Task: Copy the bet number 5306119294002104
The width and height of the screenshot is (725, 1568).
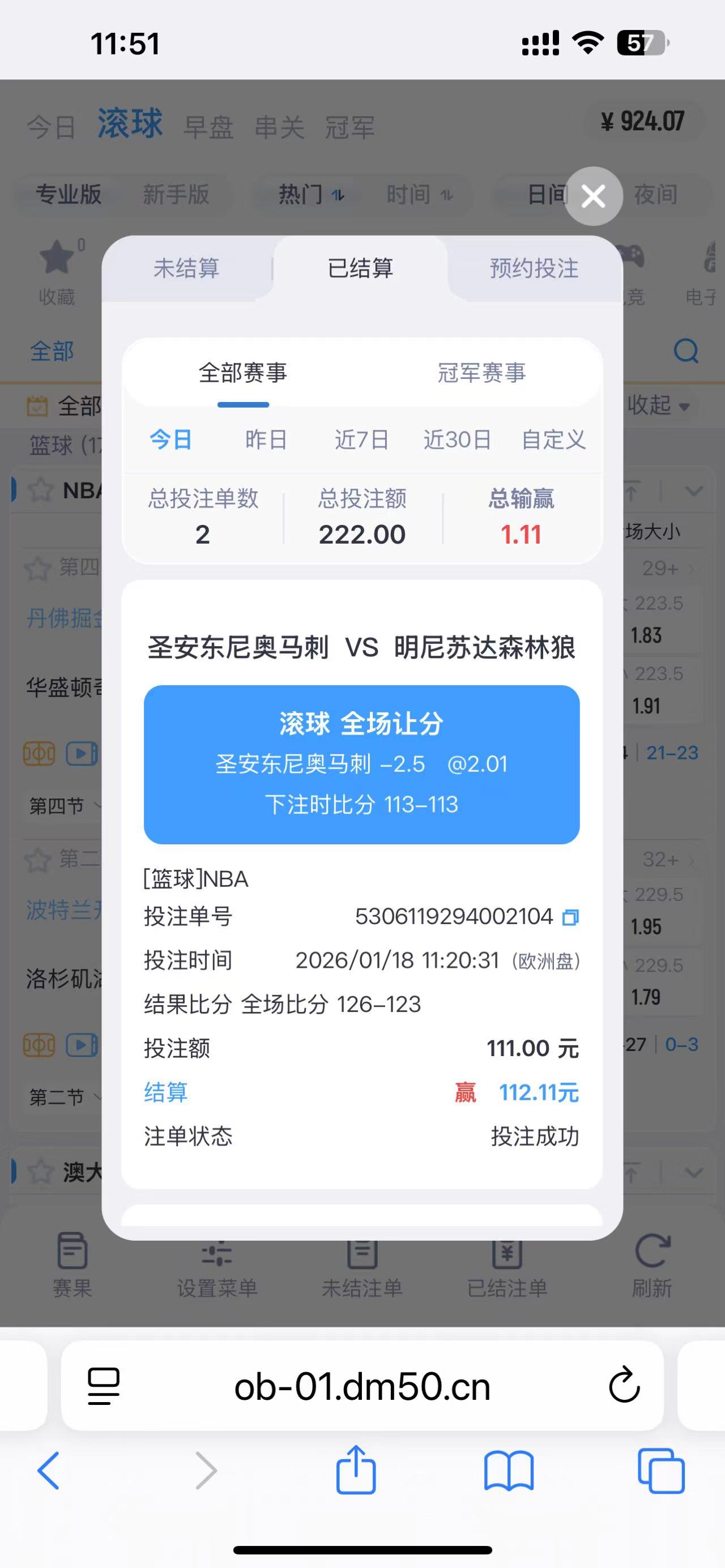Action: [x=570, y=917]
